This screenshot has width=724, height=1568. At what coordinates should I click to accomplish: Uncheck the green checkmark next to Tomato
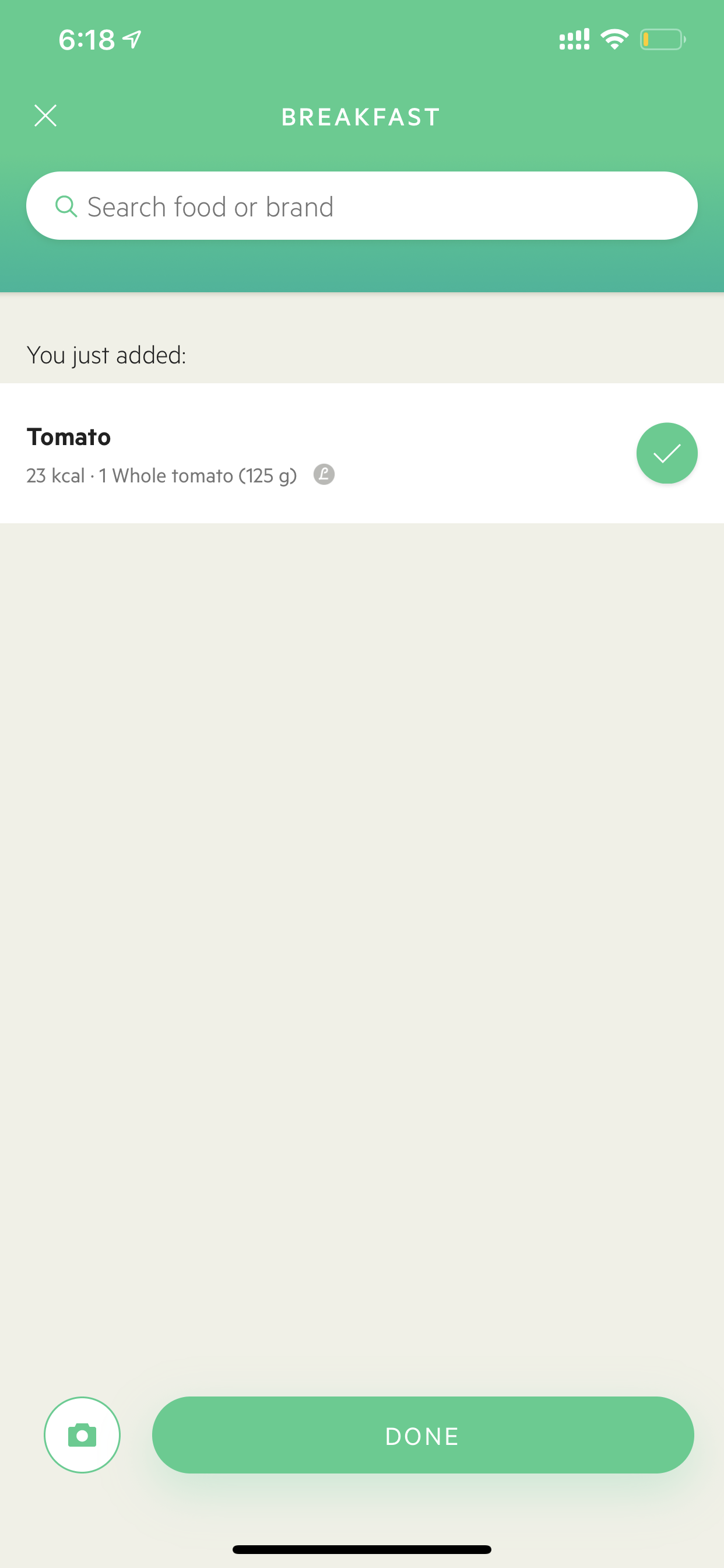(667, 453)
